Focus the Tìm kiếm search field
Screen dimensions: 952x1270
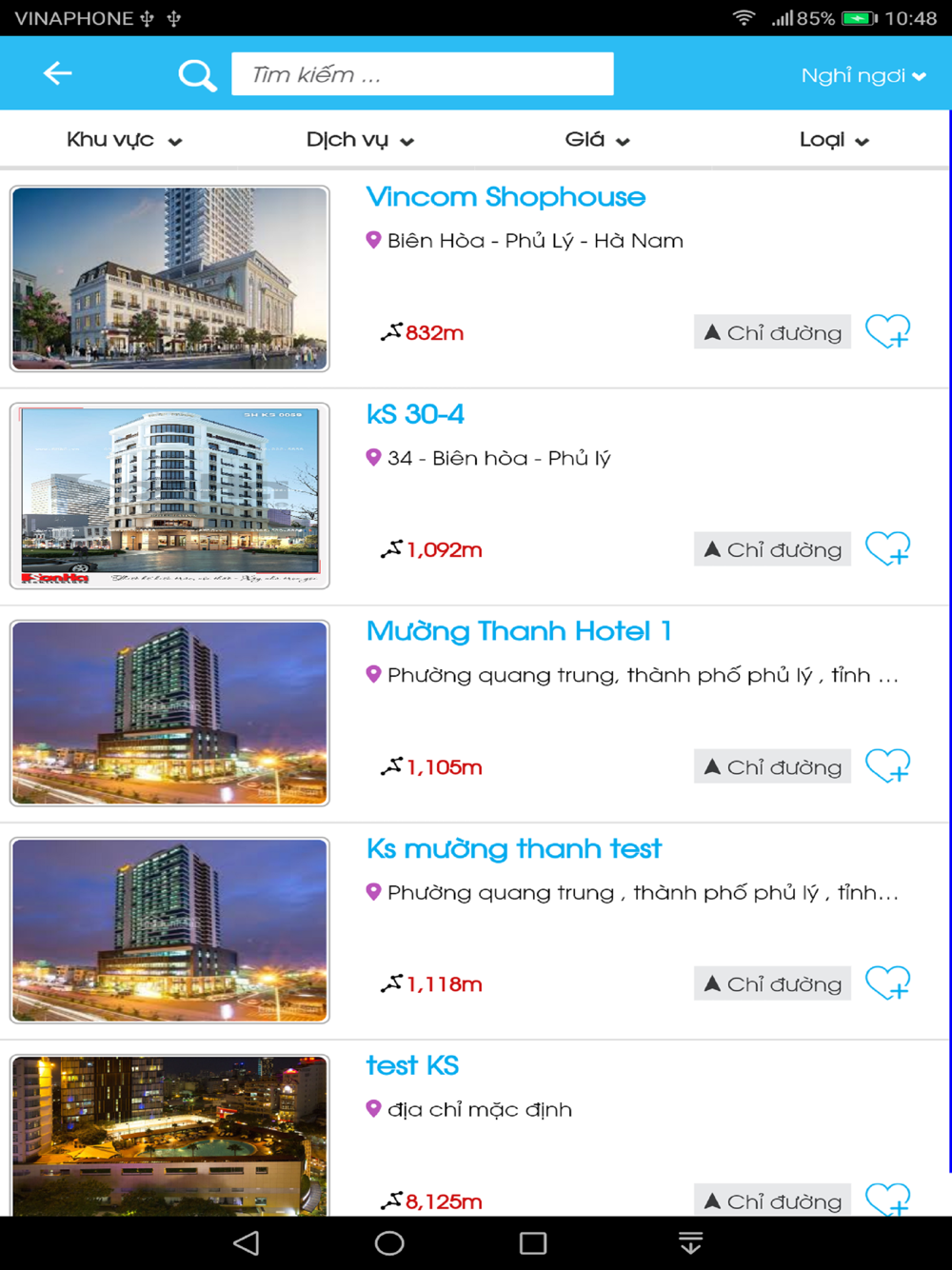(422, 74)
